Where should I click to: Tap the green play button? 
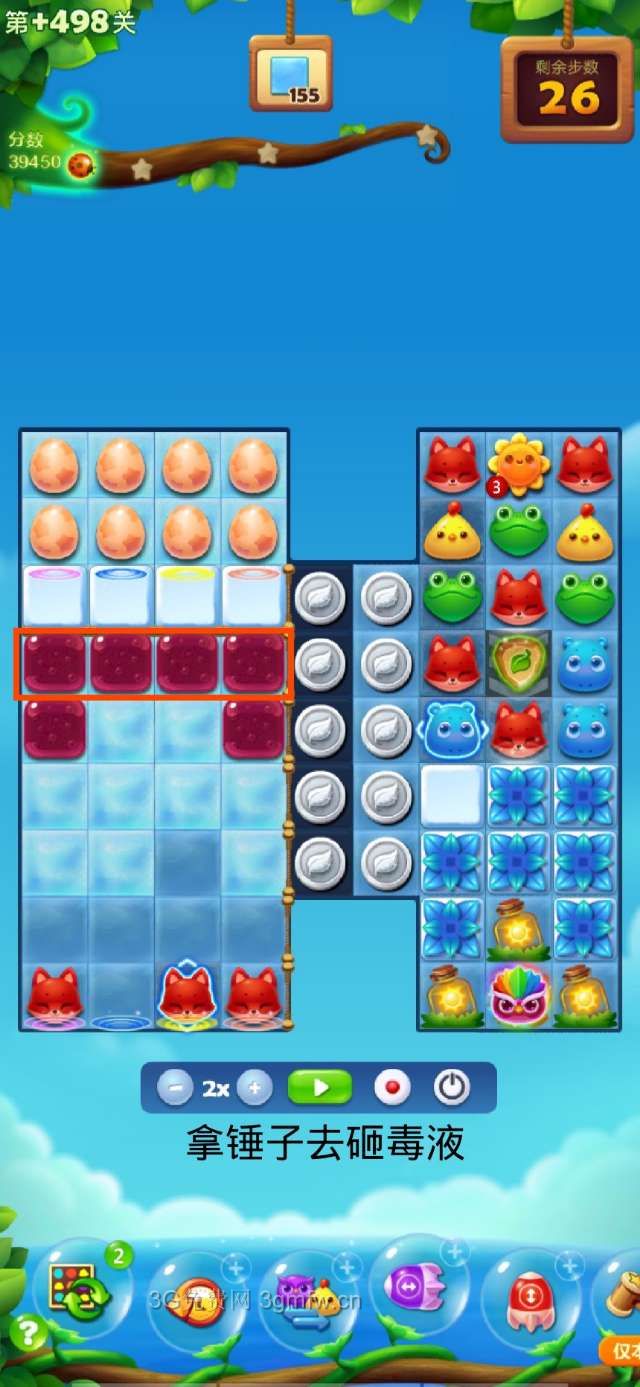(320, 1088)
